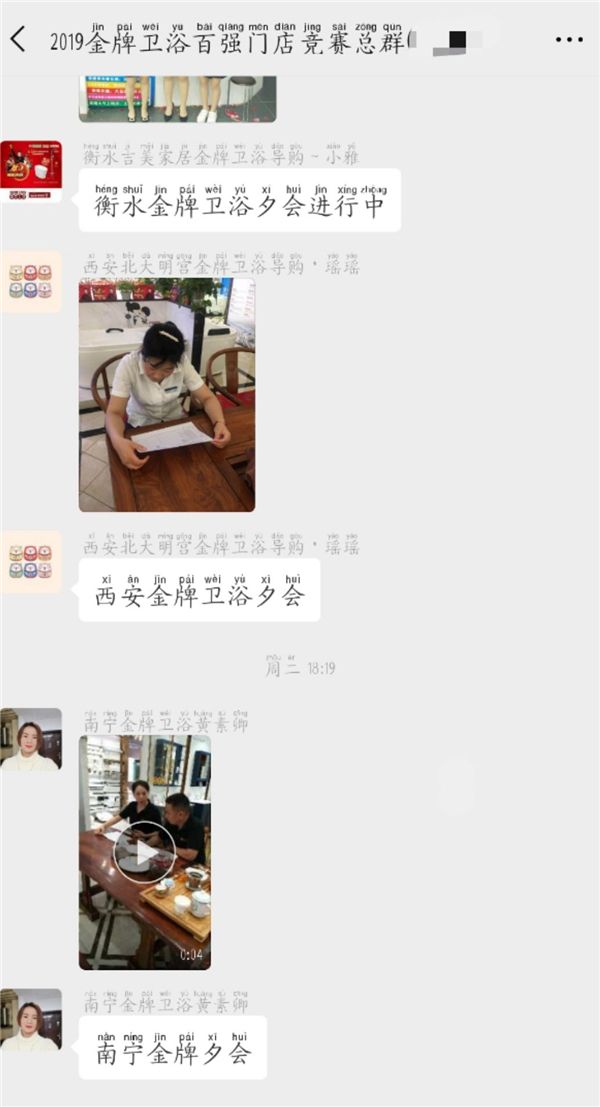This screenshot has width=600, height=1107.
Task: Go back from the group chat
Action: point(18,40)
